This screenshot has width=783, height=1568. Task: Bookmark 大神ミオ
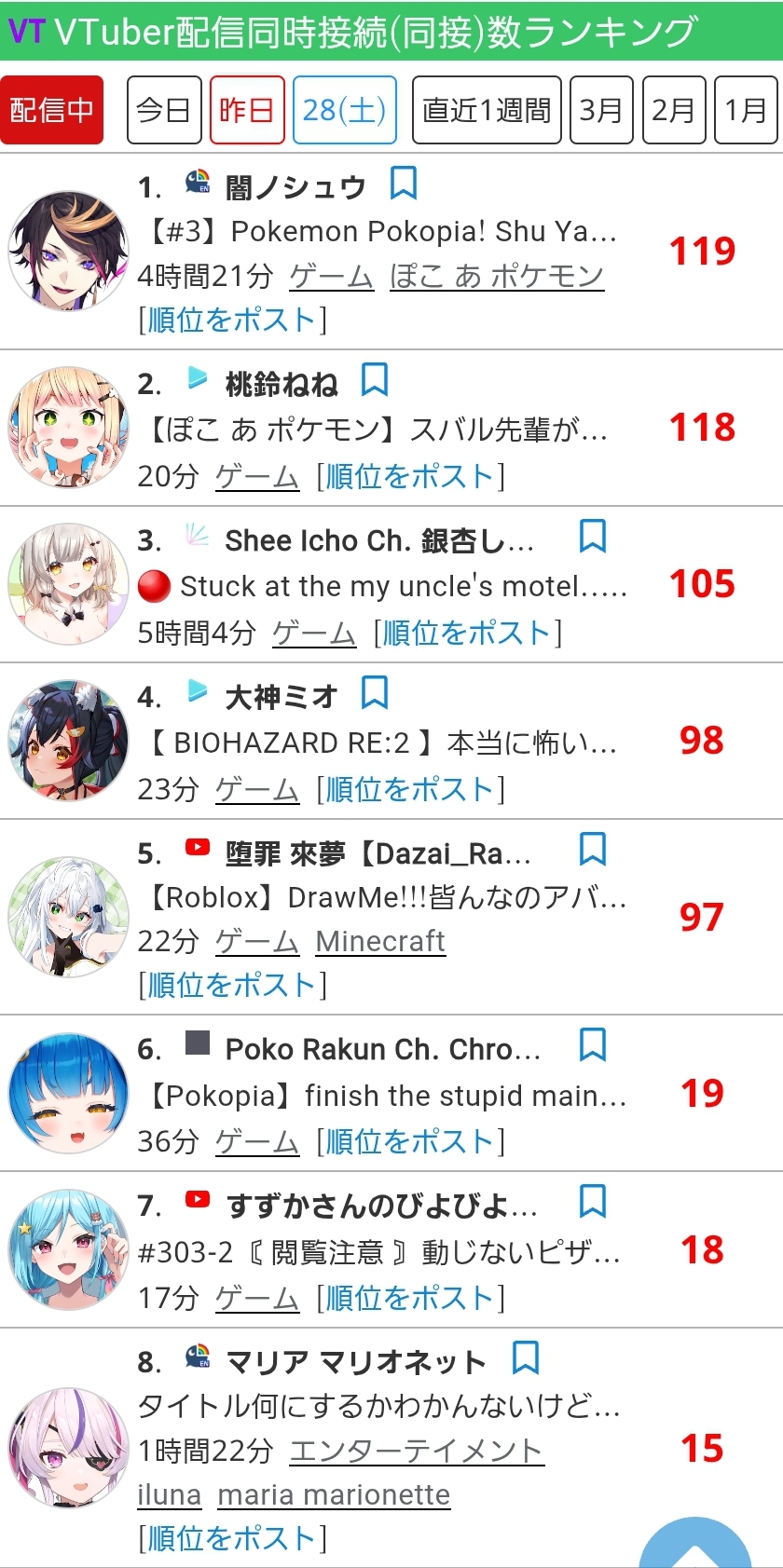point(375,693)
